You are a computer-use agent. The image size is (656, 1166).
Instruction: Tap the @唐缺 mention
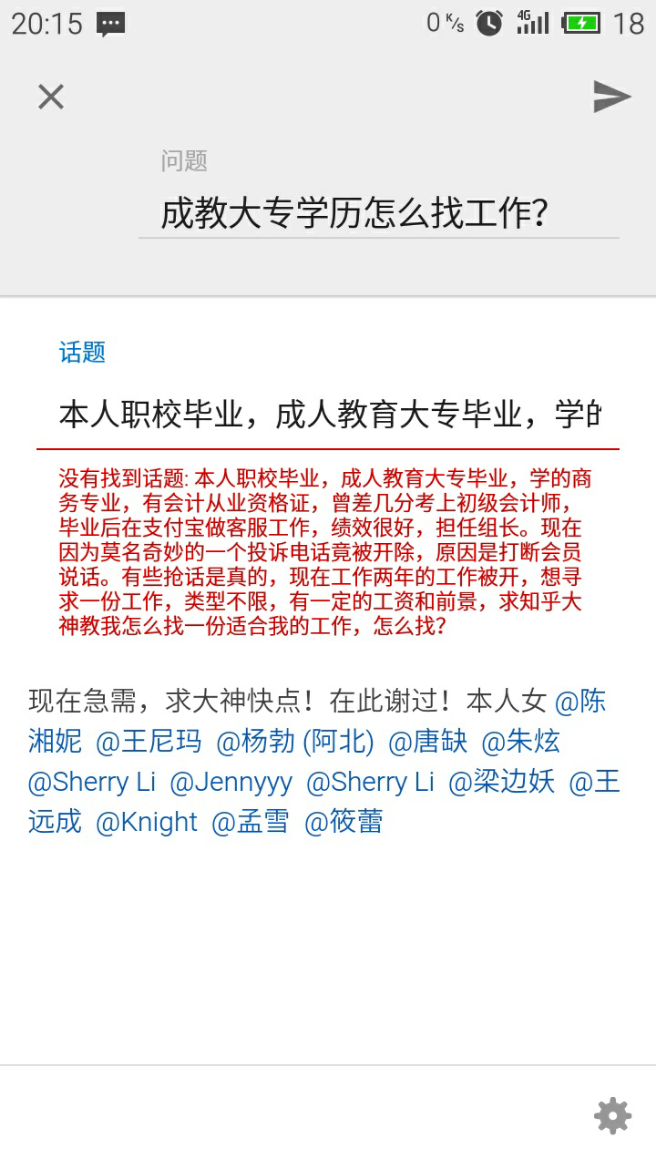428,741
